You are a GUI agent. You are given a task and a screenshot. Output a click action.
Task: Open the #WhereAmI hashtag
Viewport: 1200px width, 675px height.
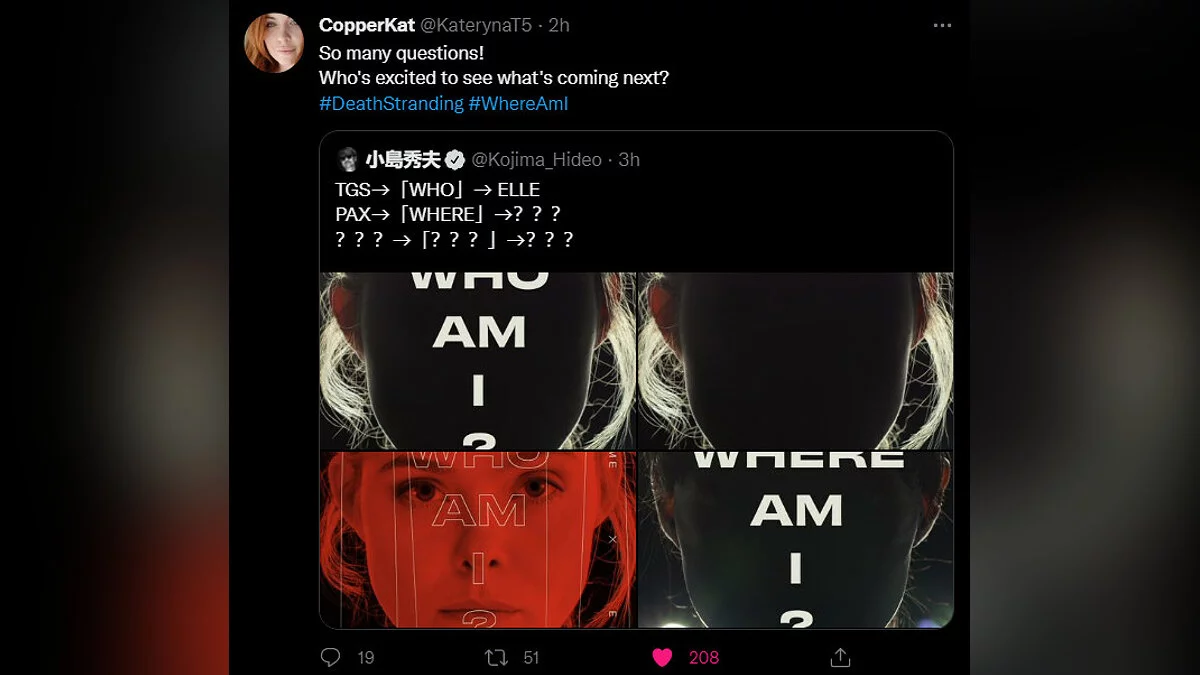518,103
